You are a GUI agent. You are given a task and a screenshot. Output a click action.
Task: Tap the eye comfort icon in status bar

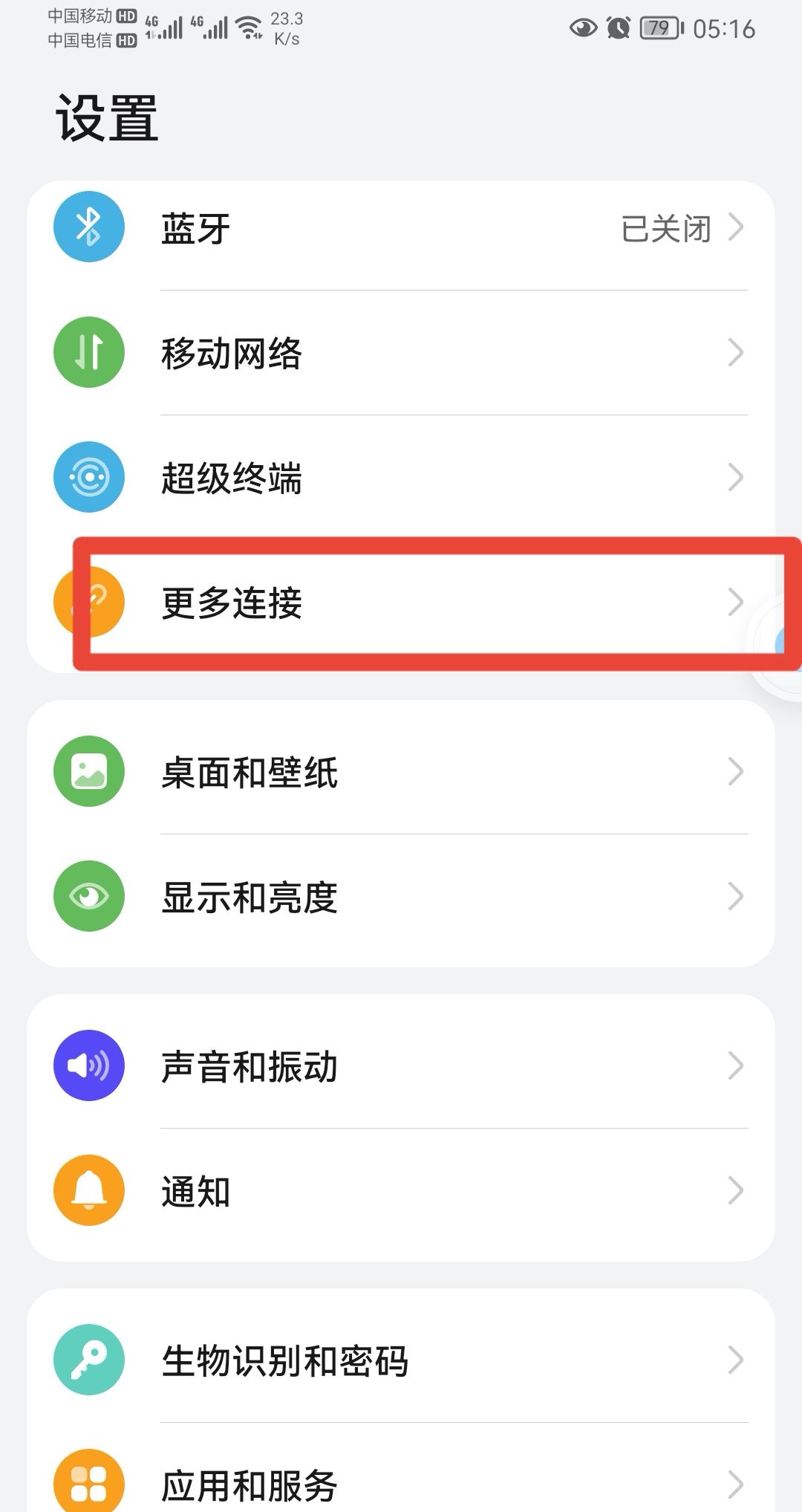tap(584, 28)
